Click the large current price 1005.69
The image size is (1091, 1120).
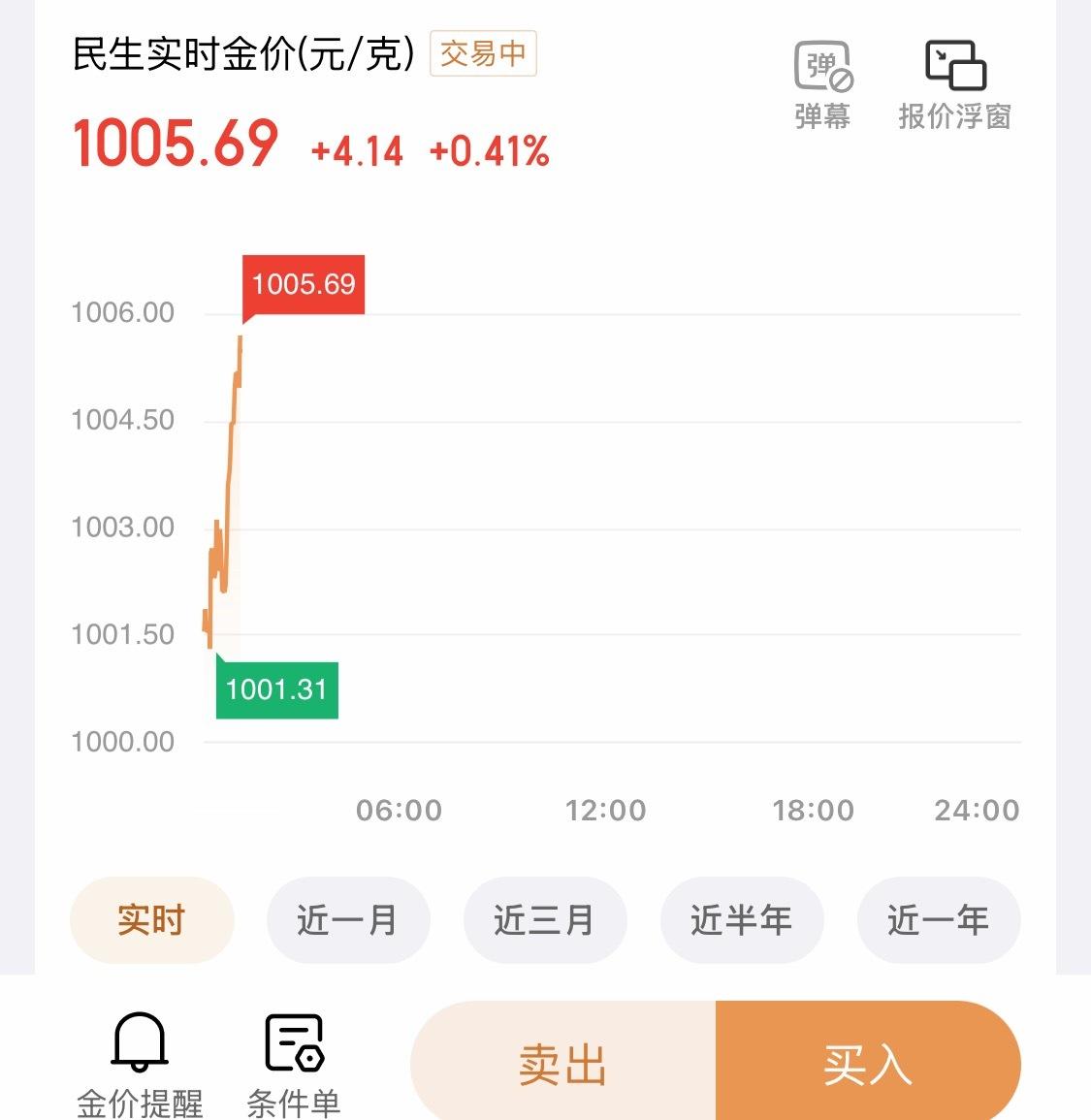175,144
